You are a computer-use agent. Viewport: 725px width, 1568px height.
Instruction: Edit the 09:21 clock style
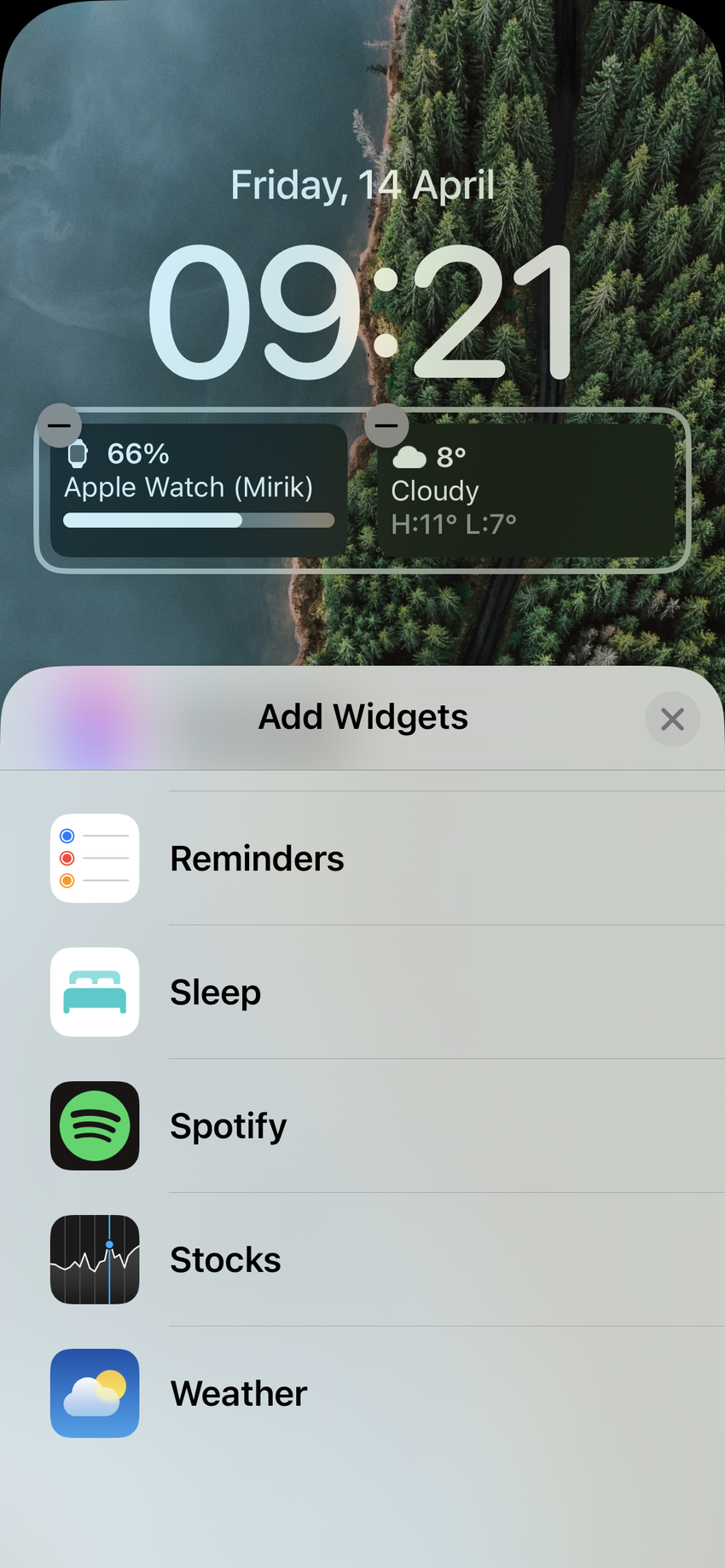click(x=362, y=313)
